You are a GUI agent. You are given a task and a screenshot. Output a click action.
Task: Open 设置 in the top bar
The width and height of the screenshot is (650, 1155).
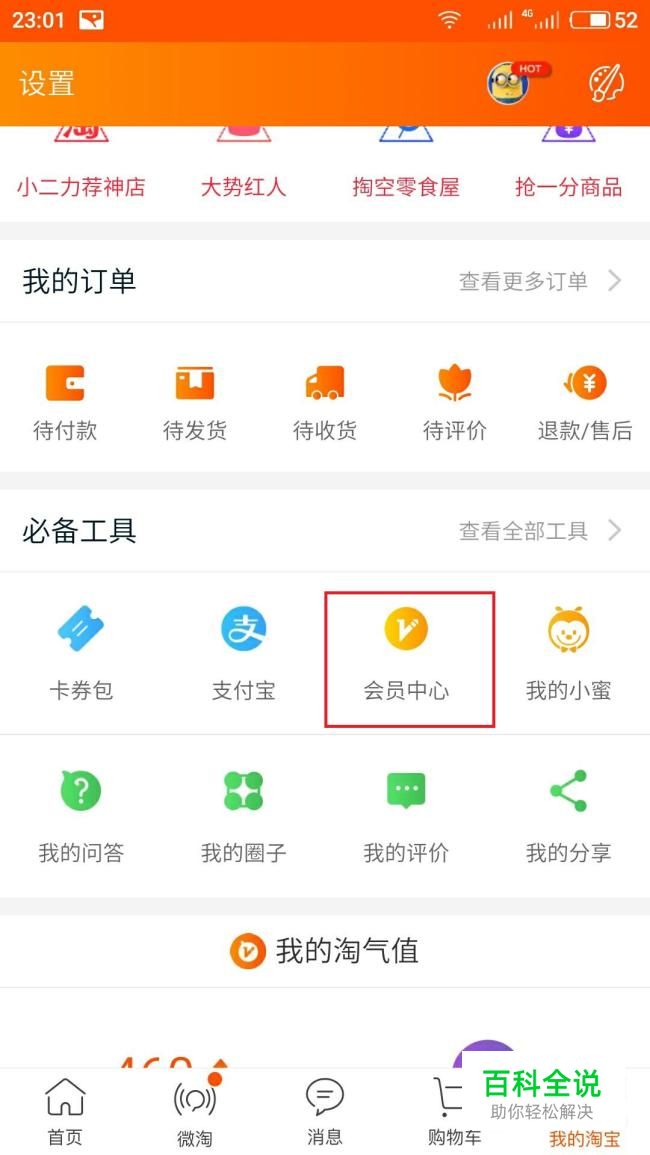[47, 83]
